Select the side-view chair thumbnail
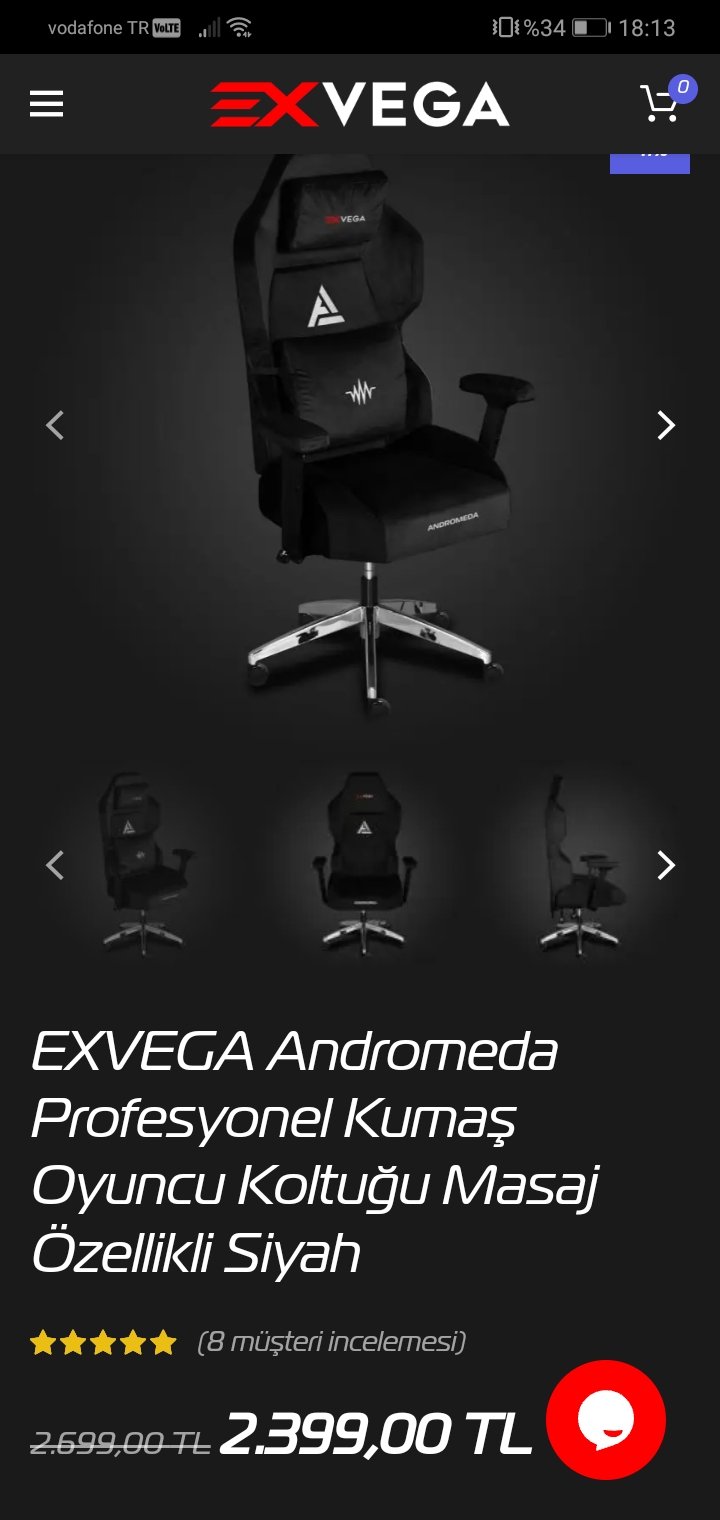The width and height of the screenshot is (720, 1520). (580, 862)
